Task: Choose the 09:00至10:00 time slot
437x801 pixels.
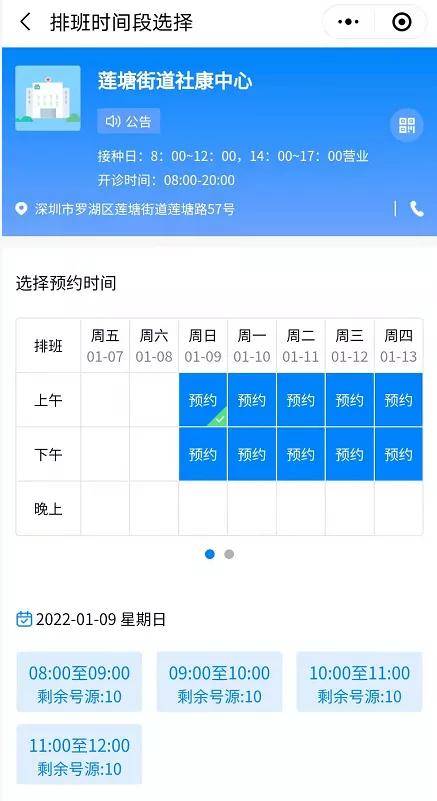Action: coord(219,682)
